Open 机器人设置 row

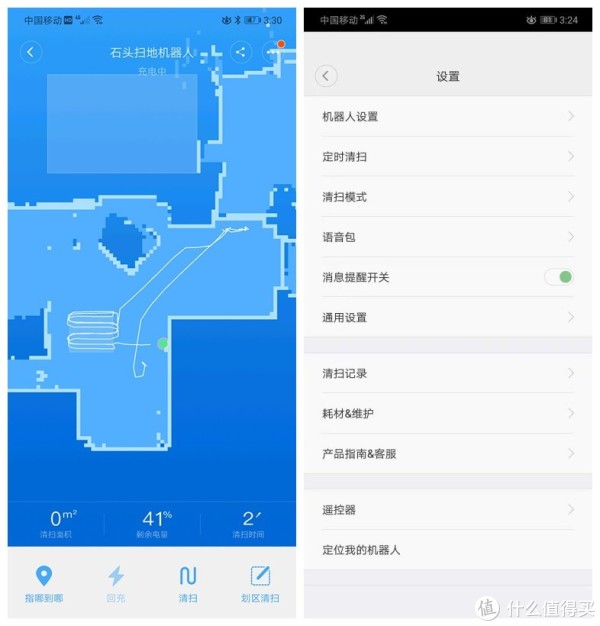coord(447,117)
